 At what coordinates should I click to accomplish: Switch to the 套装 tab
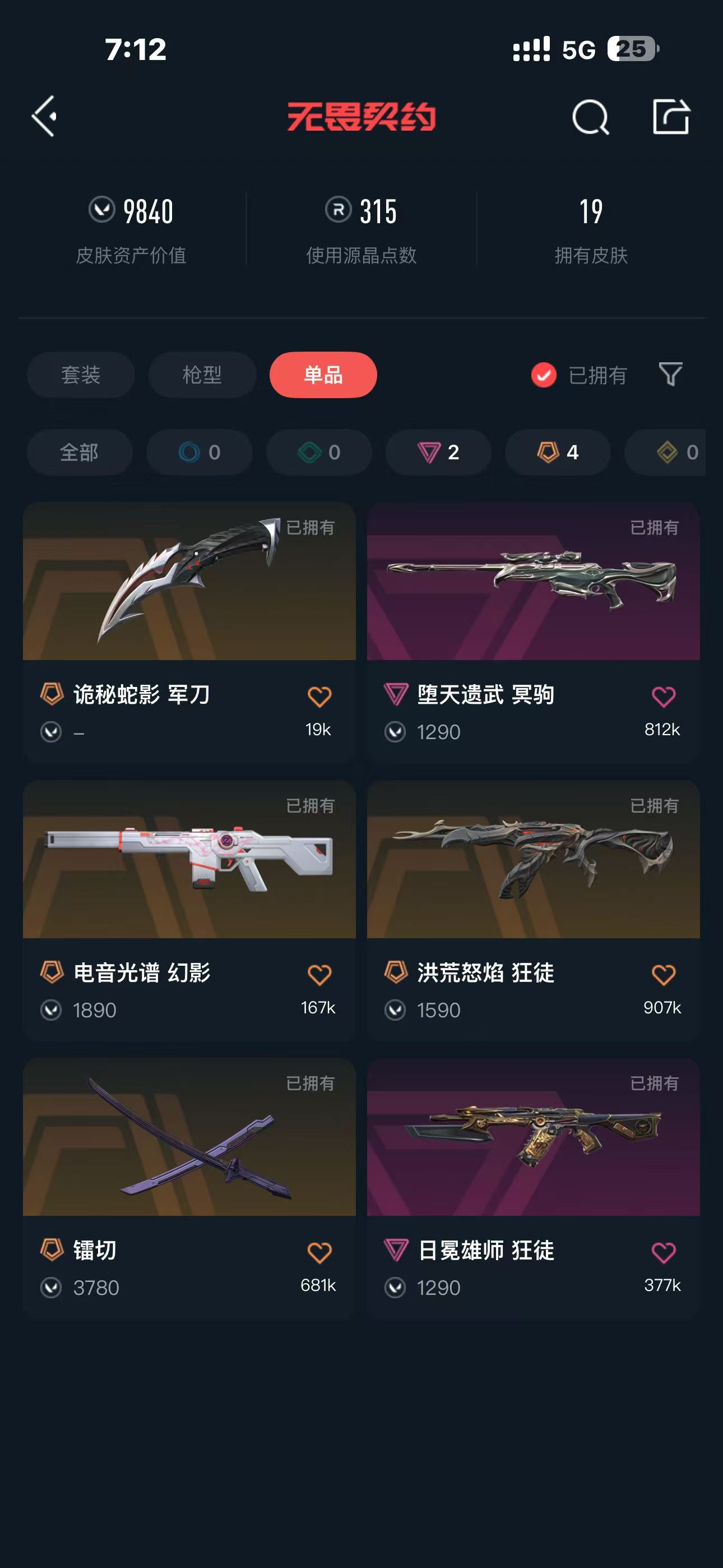click(80, 375)
